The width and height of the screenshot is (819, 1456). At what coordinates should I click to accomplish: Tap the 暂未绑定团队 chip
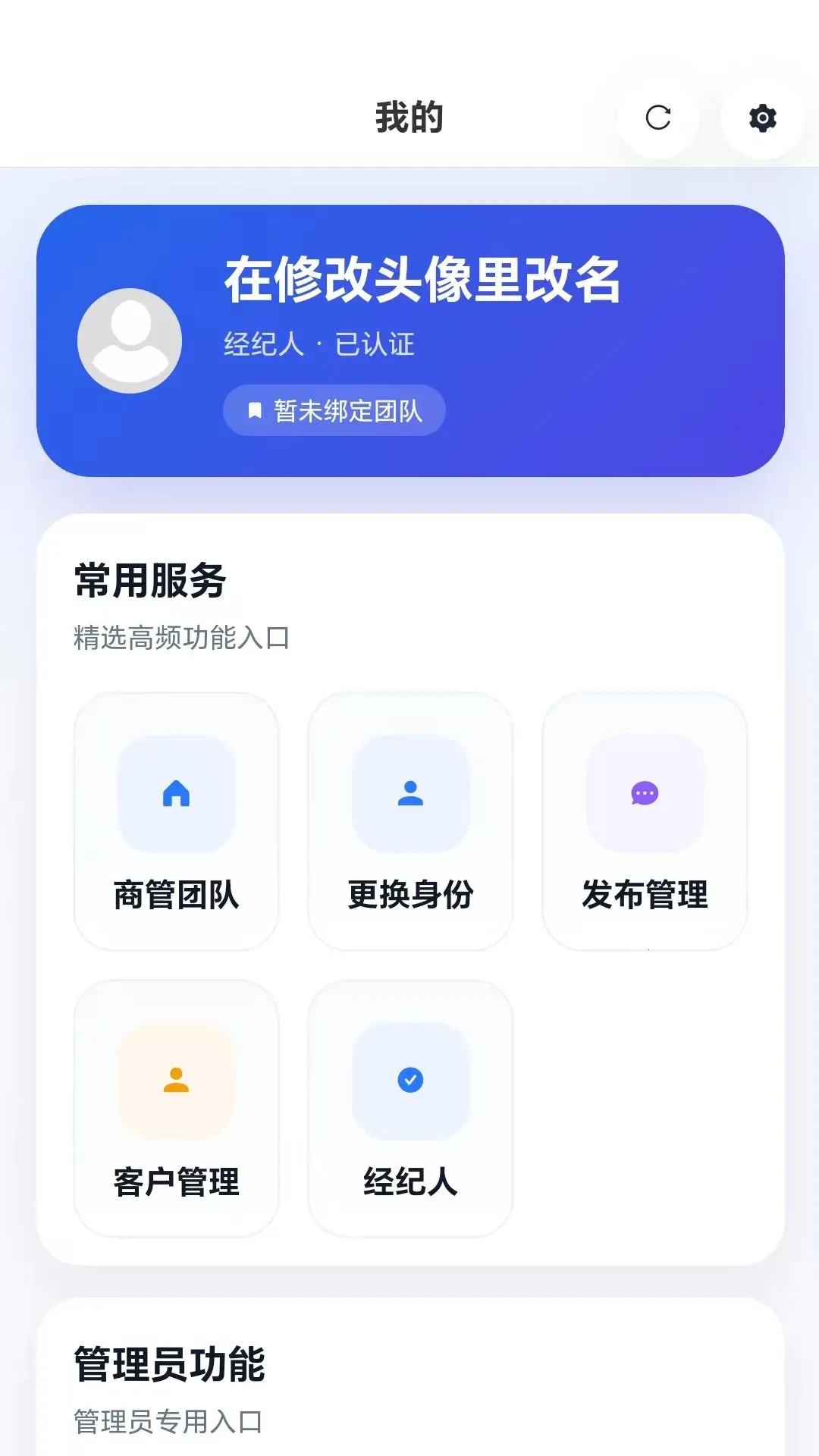(x=334, y=410)
